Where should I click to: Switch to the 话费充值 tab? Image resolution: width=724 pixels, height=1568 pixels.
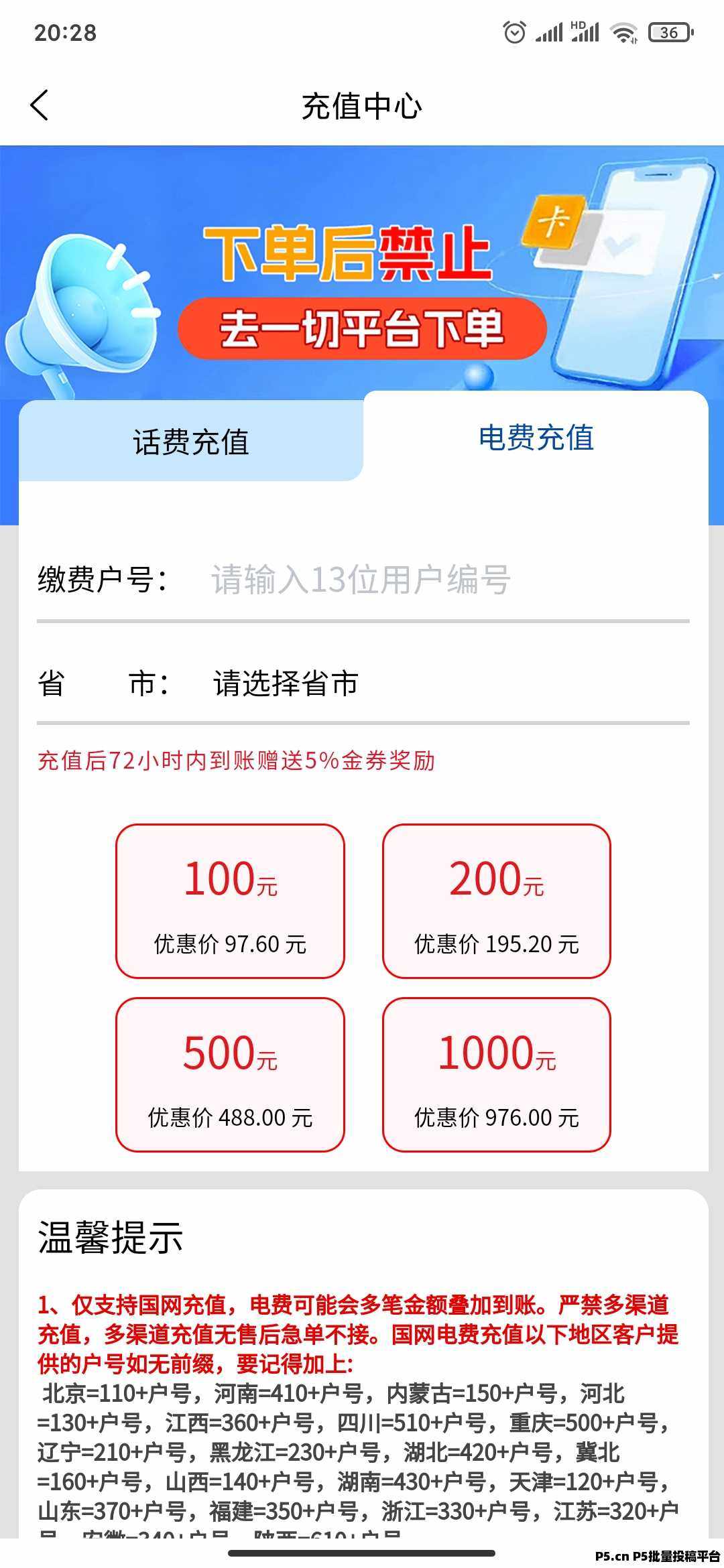(191, 442)
